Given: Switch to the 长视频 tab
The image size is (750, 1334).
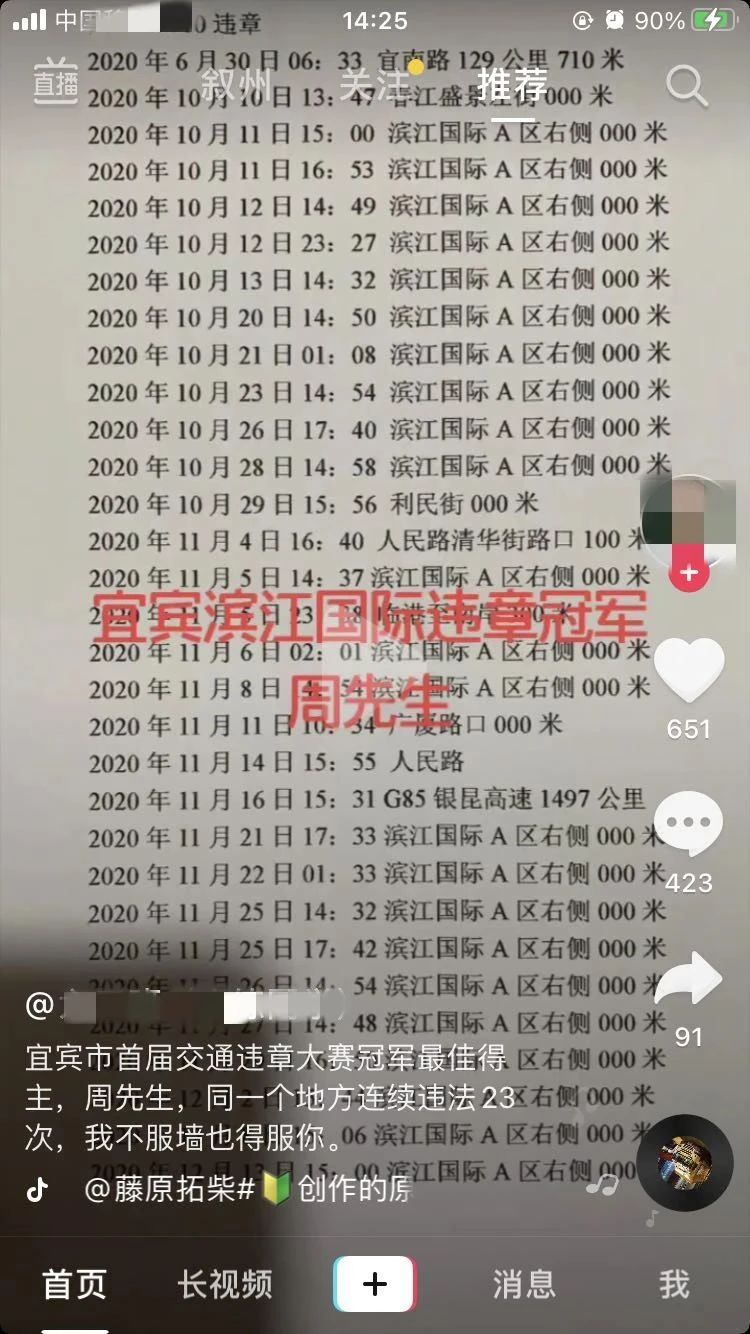Looking at the screenshot, I should point(225,1285).
